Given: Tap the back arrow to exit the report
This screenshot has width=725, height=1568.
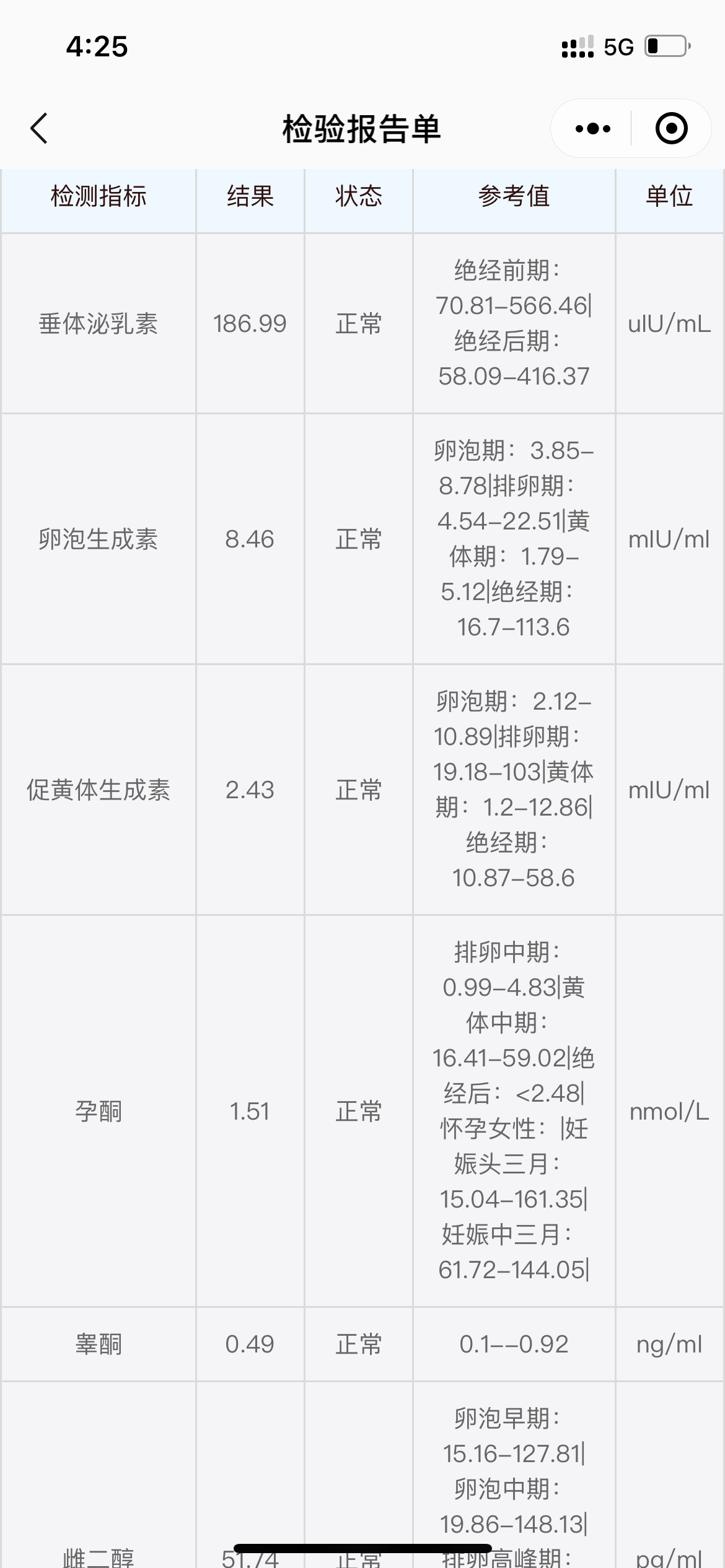Looking at the screenshot, I should [38, 128].
